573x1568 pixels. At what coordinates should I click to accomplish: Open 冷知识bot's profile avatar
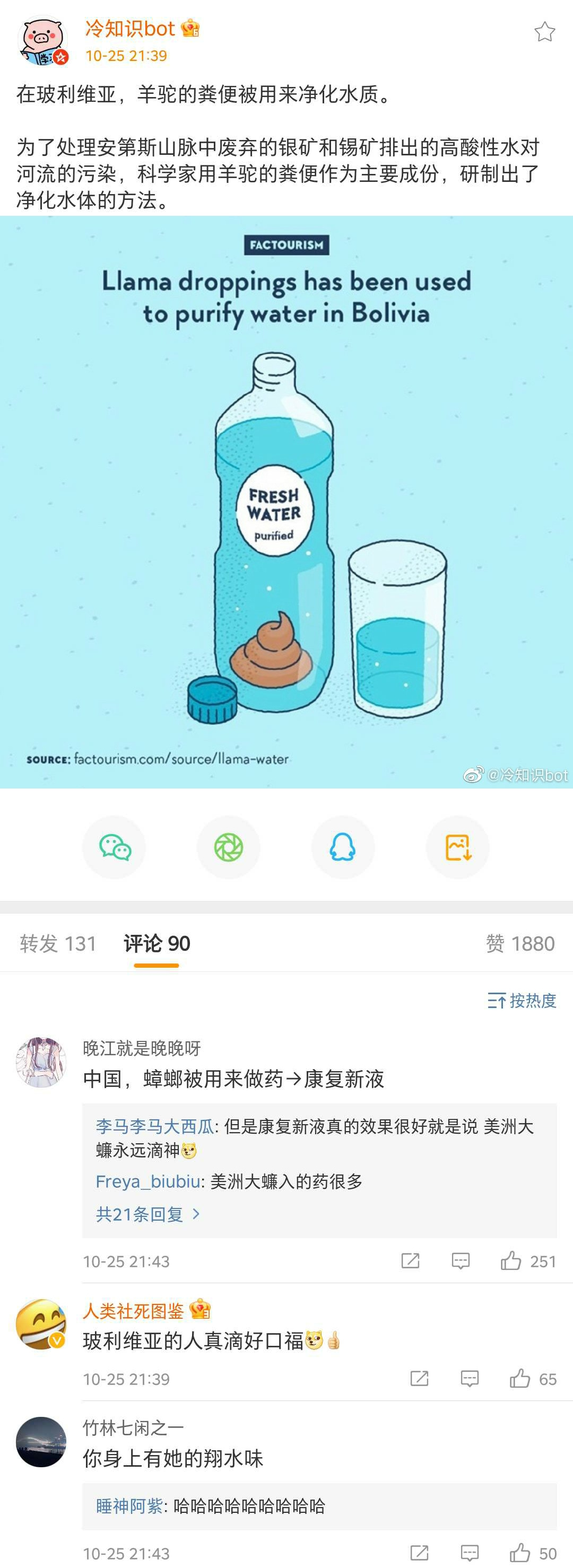[x=42, y=41]
